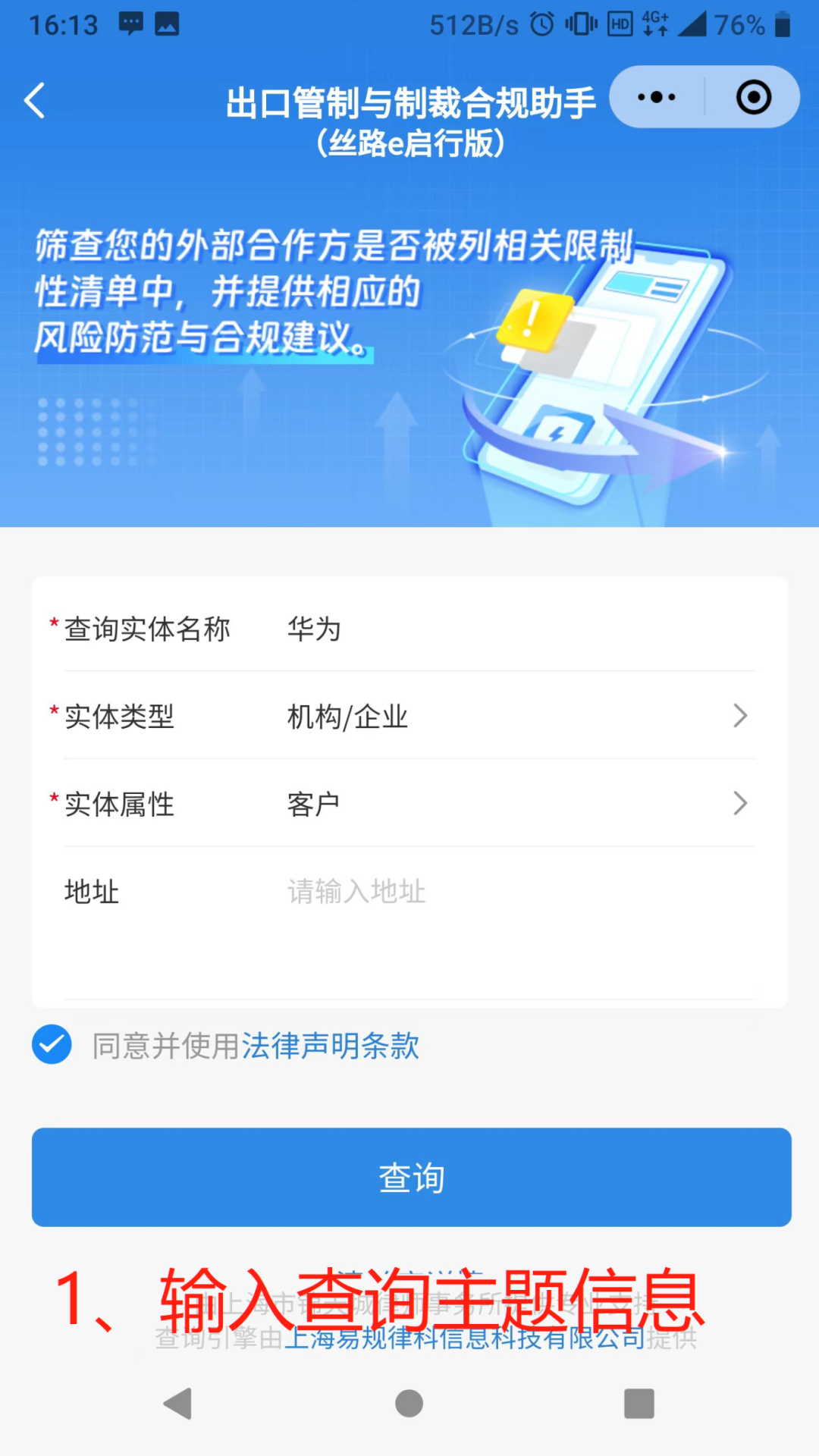This screenshot has height=1456, width=819.
Task: Open recent apps from the navigation bar
Action: point(639,1404)
